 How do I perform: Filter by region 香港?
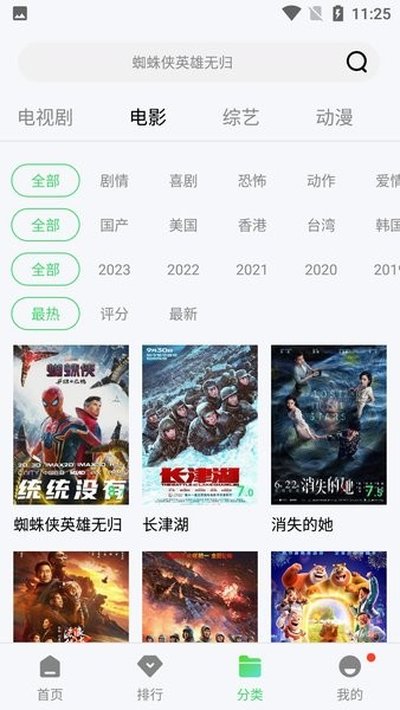[252, 225]
